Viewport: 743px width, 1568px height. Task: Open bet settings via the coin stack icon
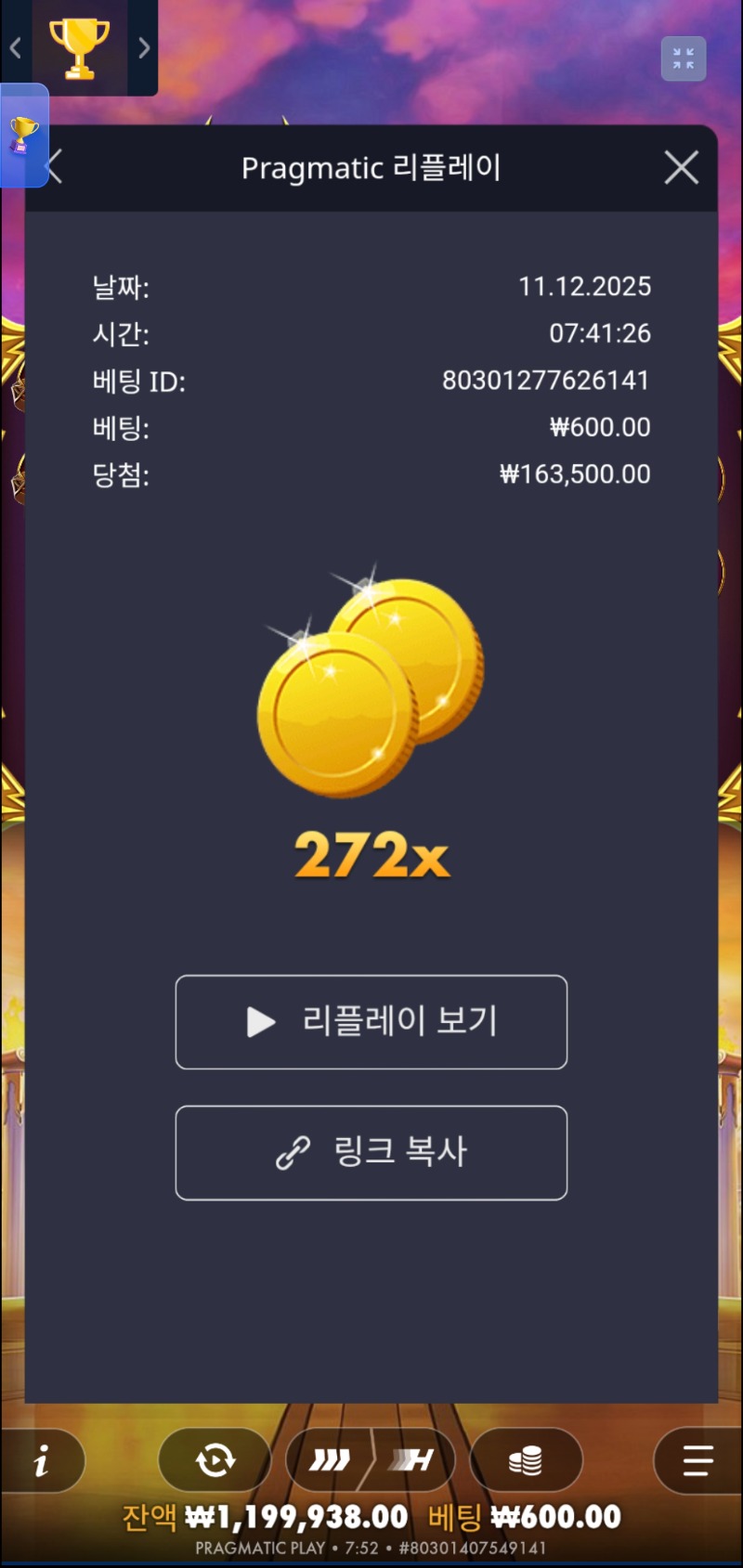click(x=526, y=1460)
